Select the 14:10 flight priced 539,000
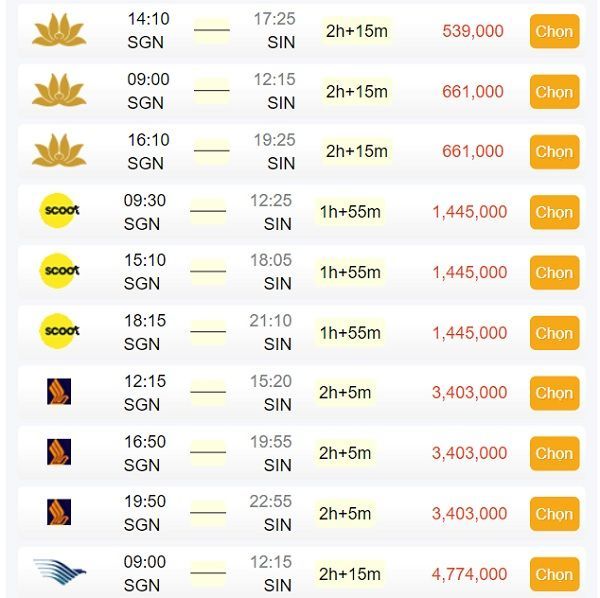The image size is (600, 598). [x=554, y=31]
